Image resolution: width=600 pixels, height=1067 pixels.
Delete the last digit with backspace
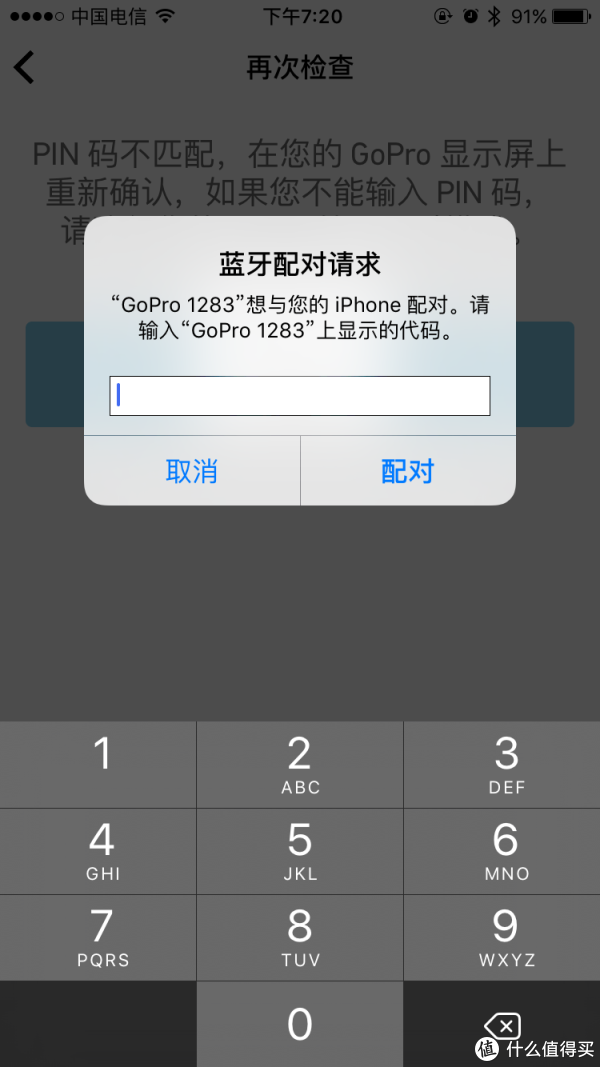click(x=504, y=1024)
